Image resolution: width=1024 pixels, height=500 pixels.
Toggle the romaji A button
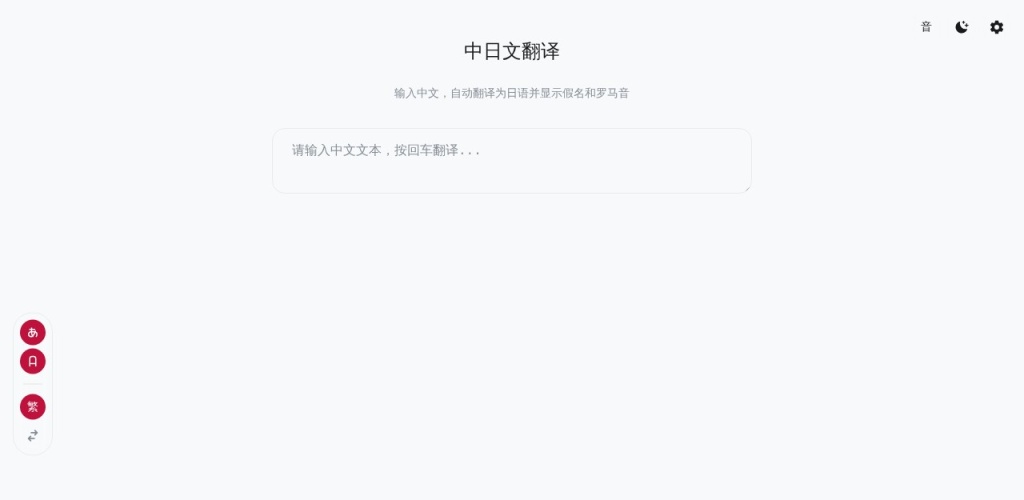coord(33,362)
